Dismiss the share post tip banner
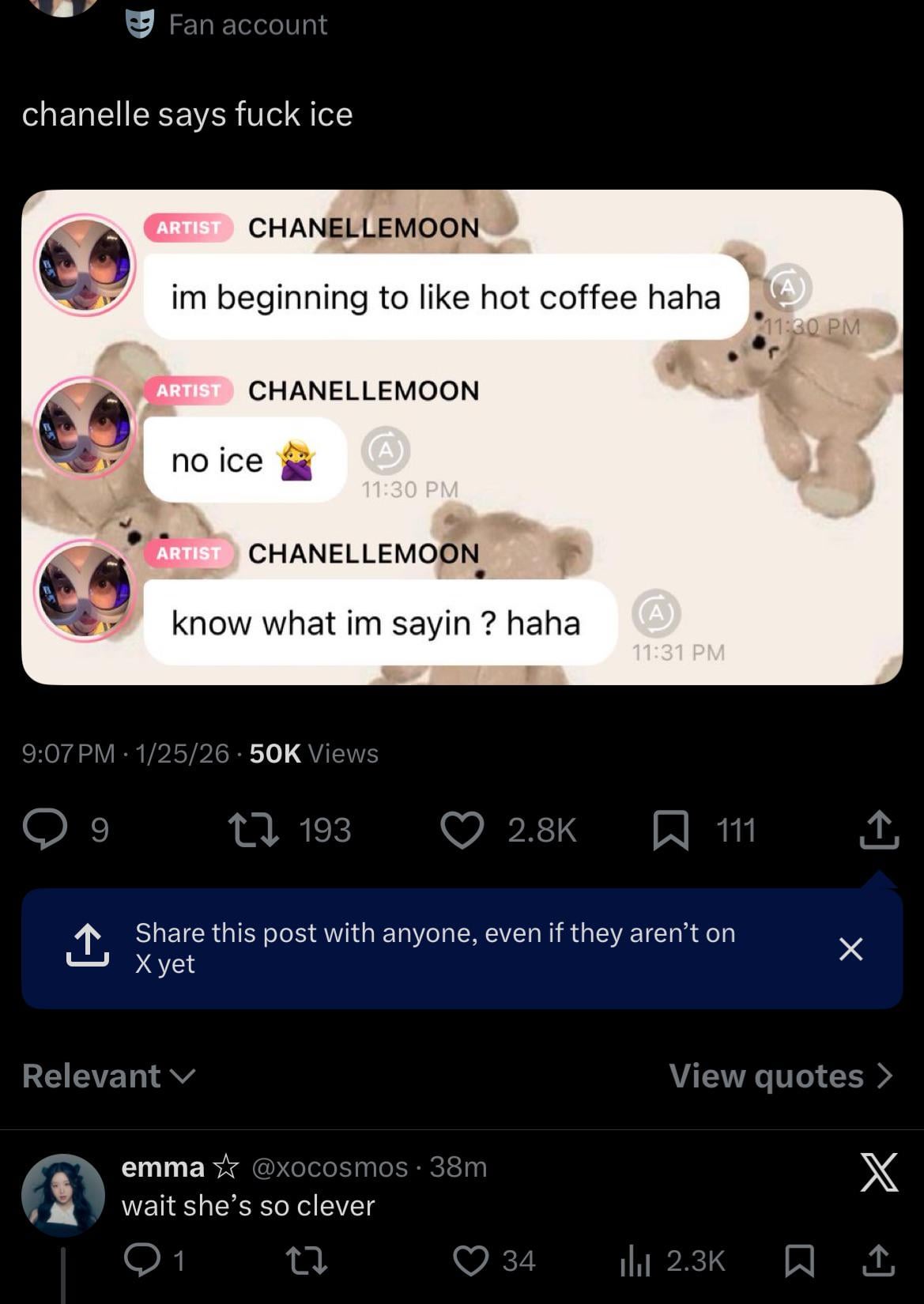Screen dimensions: 924x1304 (850, 948)
